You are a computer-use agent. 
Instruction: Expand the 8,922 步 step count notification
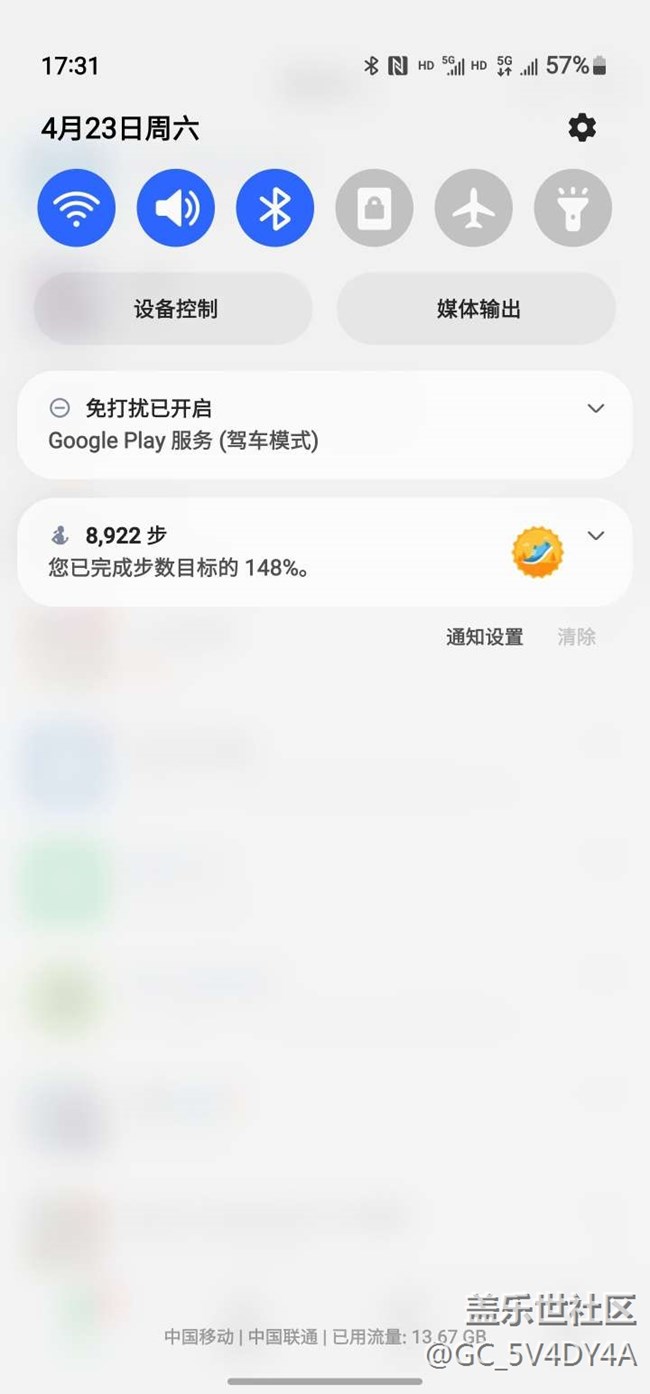coord(596,536)
